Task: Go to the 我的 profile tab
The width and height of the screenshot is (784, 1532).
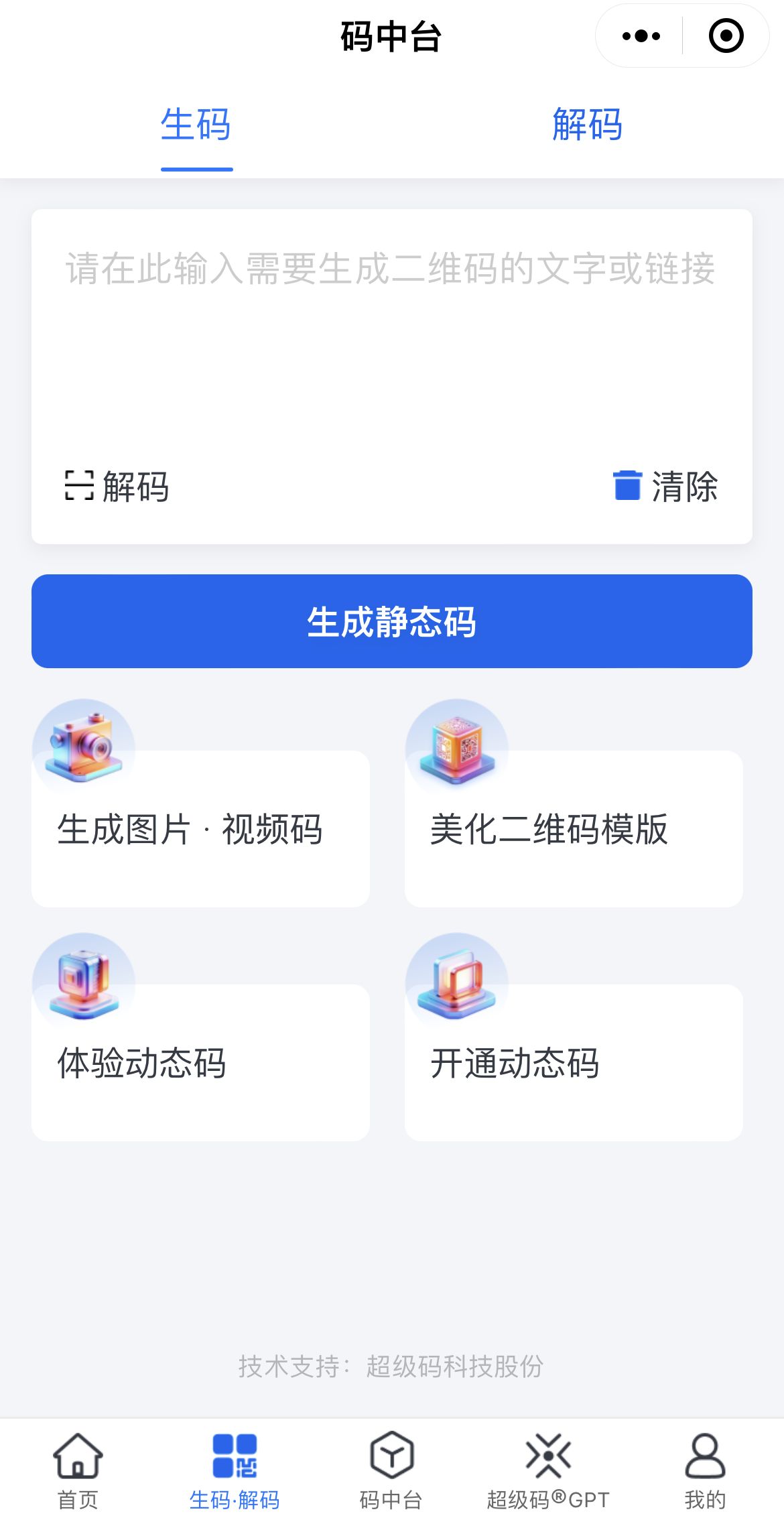Action: (705, 1472)
